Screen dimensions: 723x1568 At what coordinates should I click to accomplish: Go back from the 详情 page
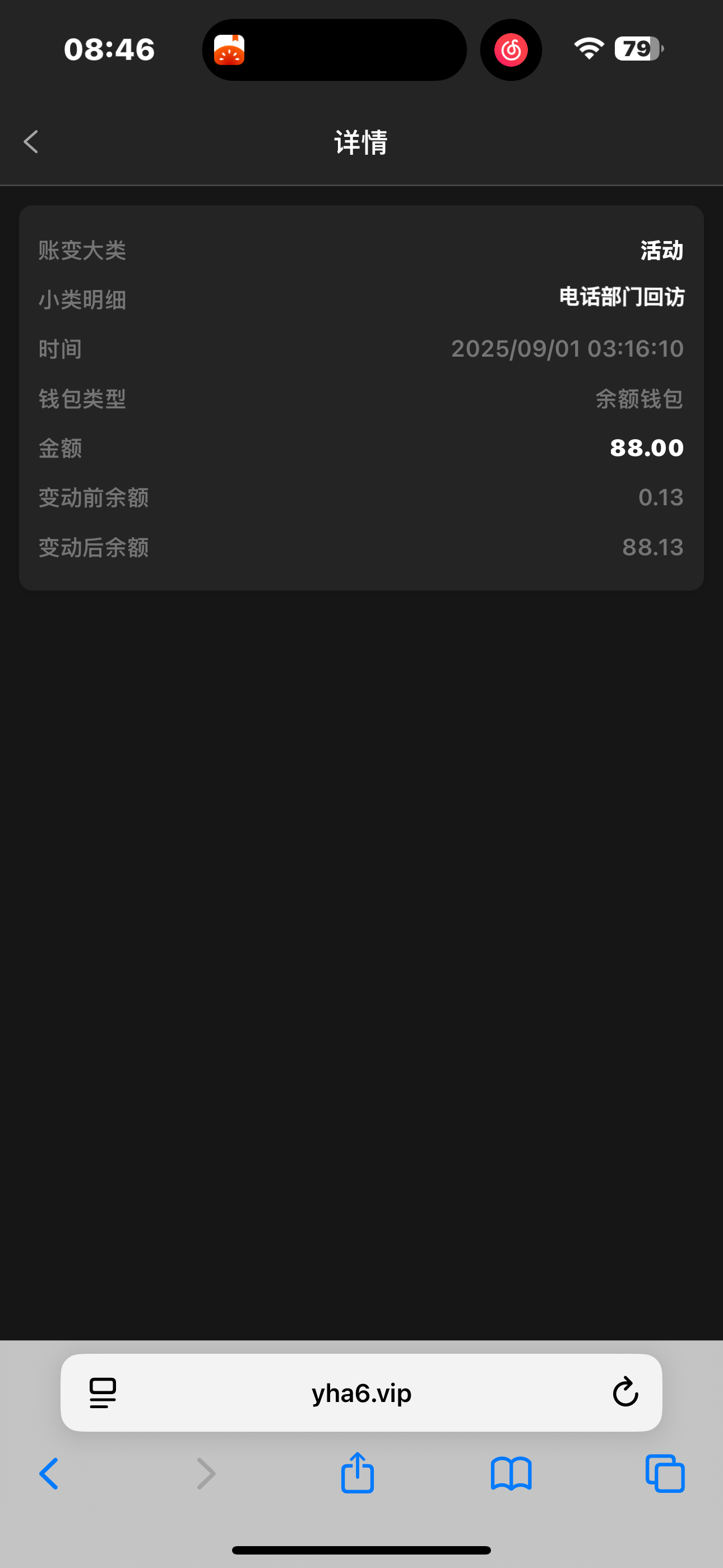[31, 142]
